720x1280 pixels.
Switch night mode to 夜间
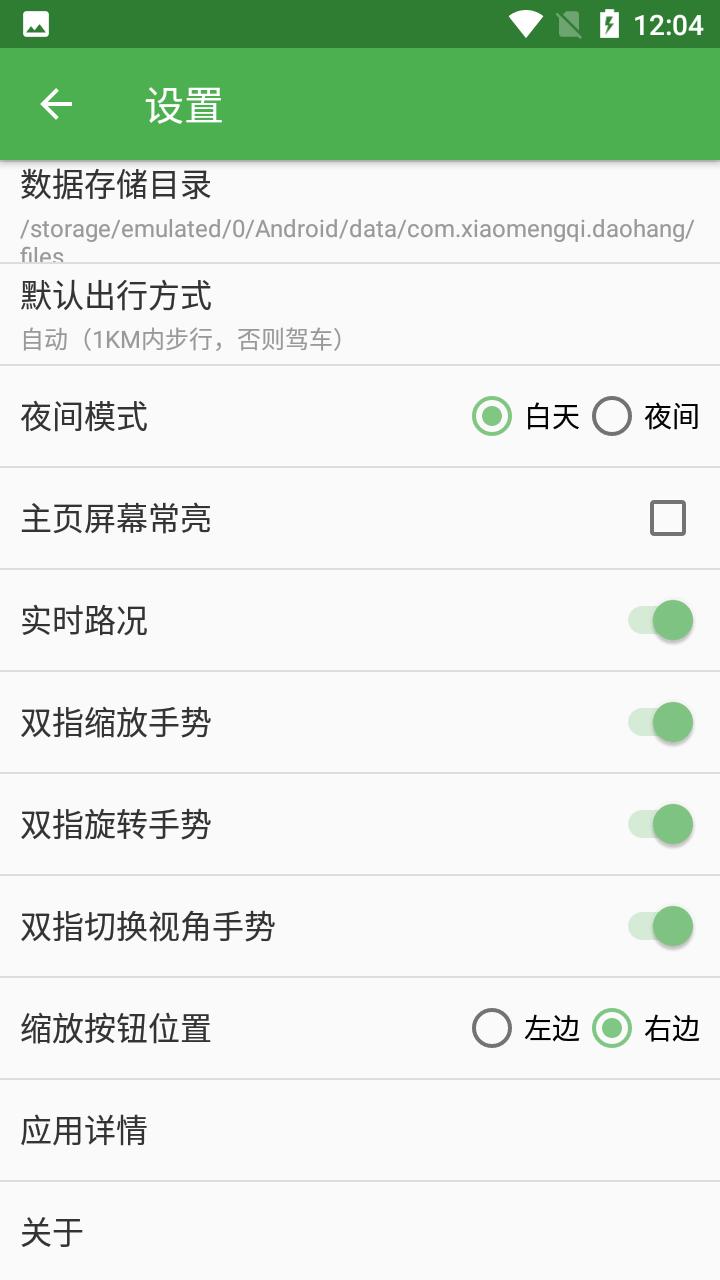[x=612, y=416]
